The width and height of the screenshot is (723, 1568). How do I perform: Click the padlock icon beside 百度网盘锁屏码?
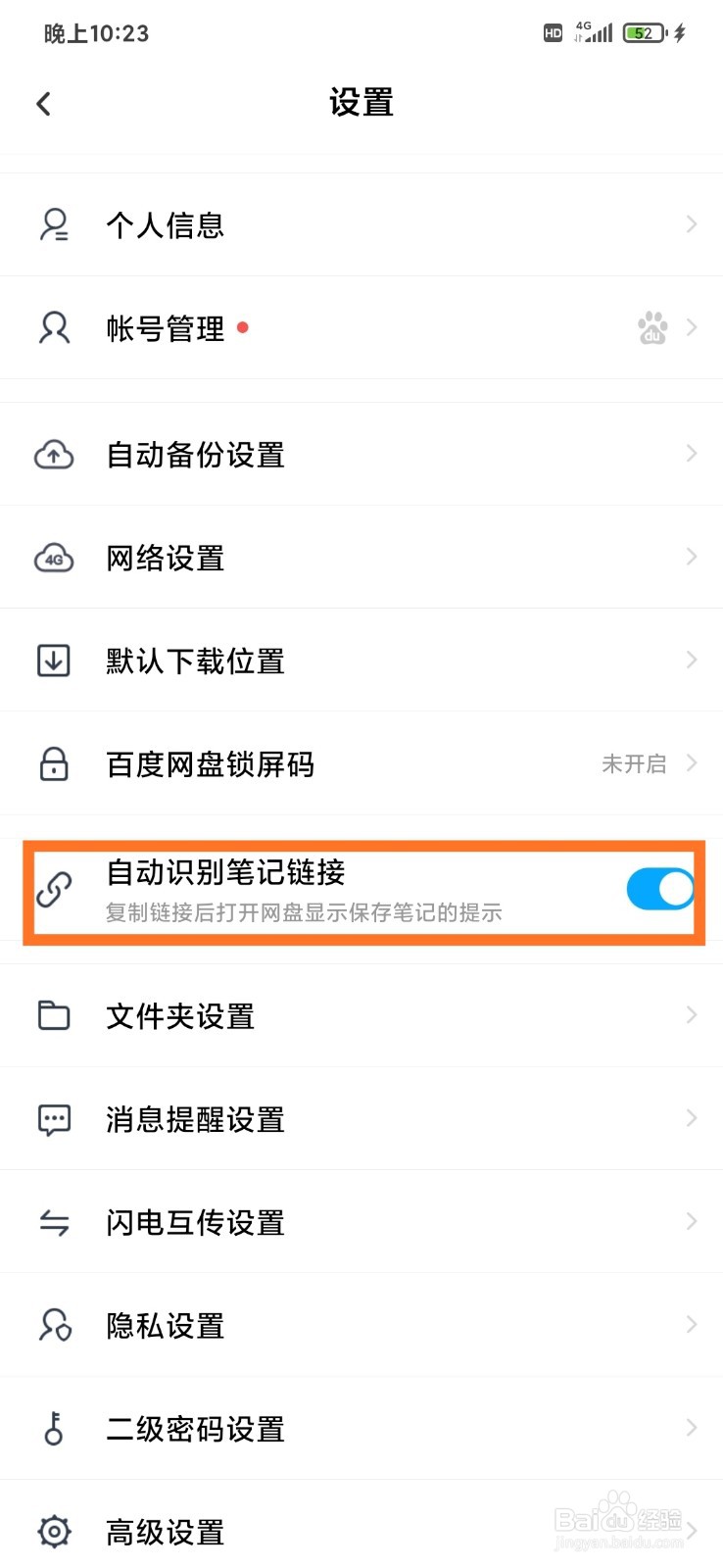pos(54,763)
